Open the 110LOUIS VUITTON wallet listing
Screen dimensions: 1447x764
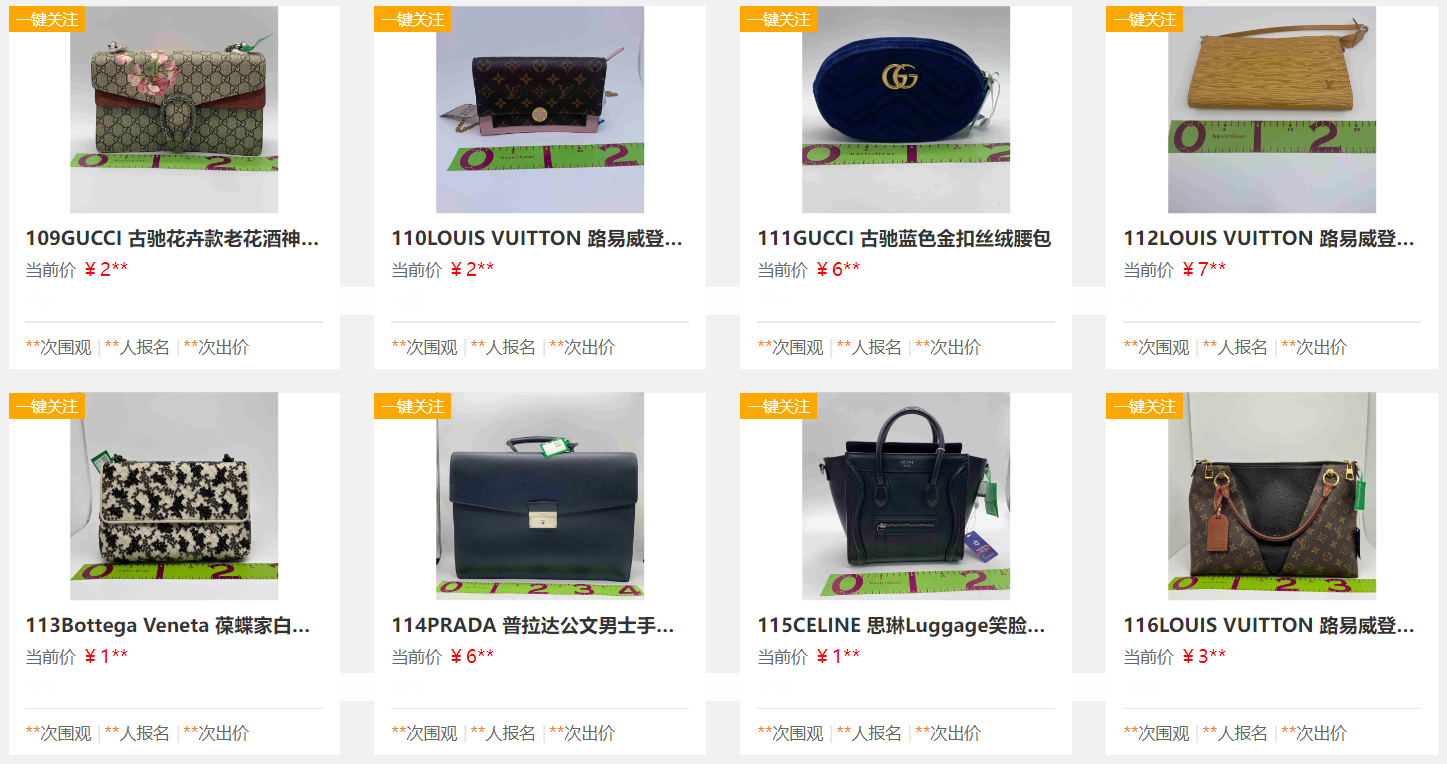click(538, 239)
